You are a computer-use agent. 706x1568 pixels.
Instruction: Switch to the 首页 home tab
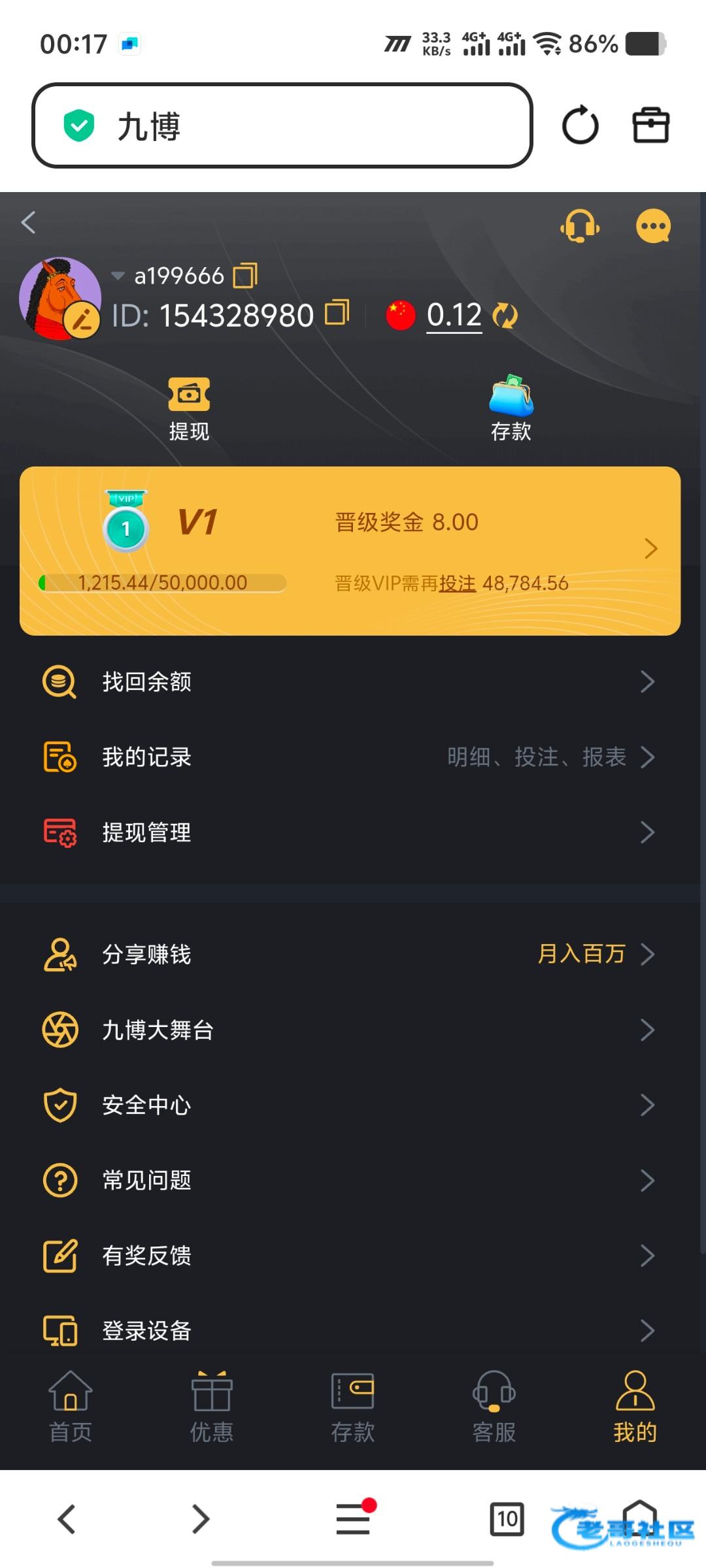point(71,1408)
